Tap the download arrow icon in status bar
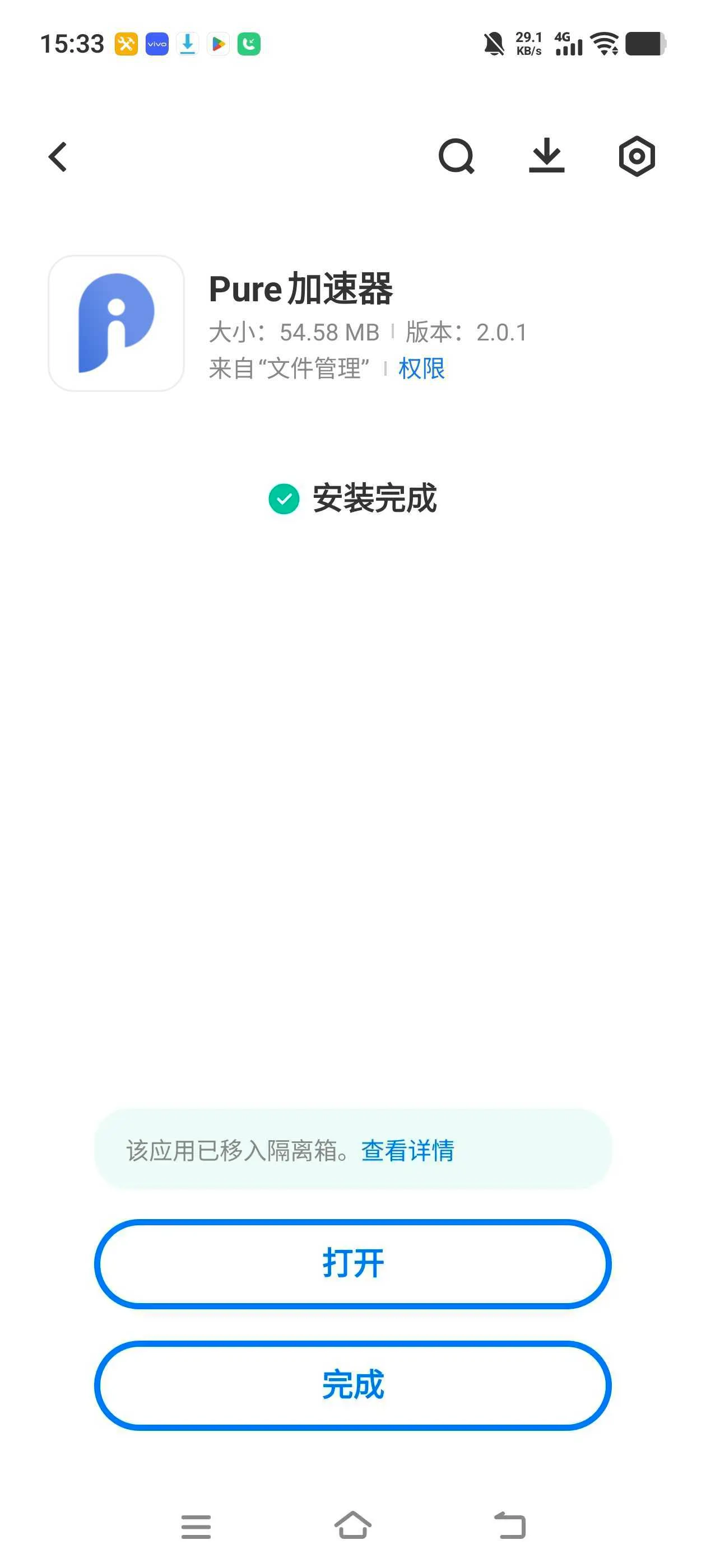706x1568 pixels. [x=187, y=43]
